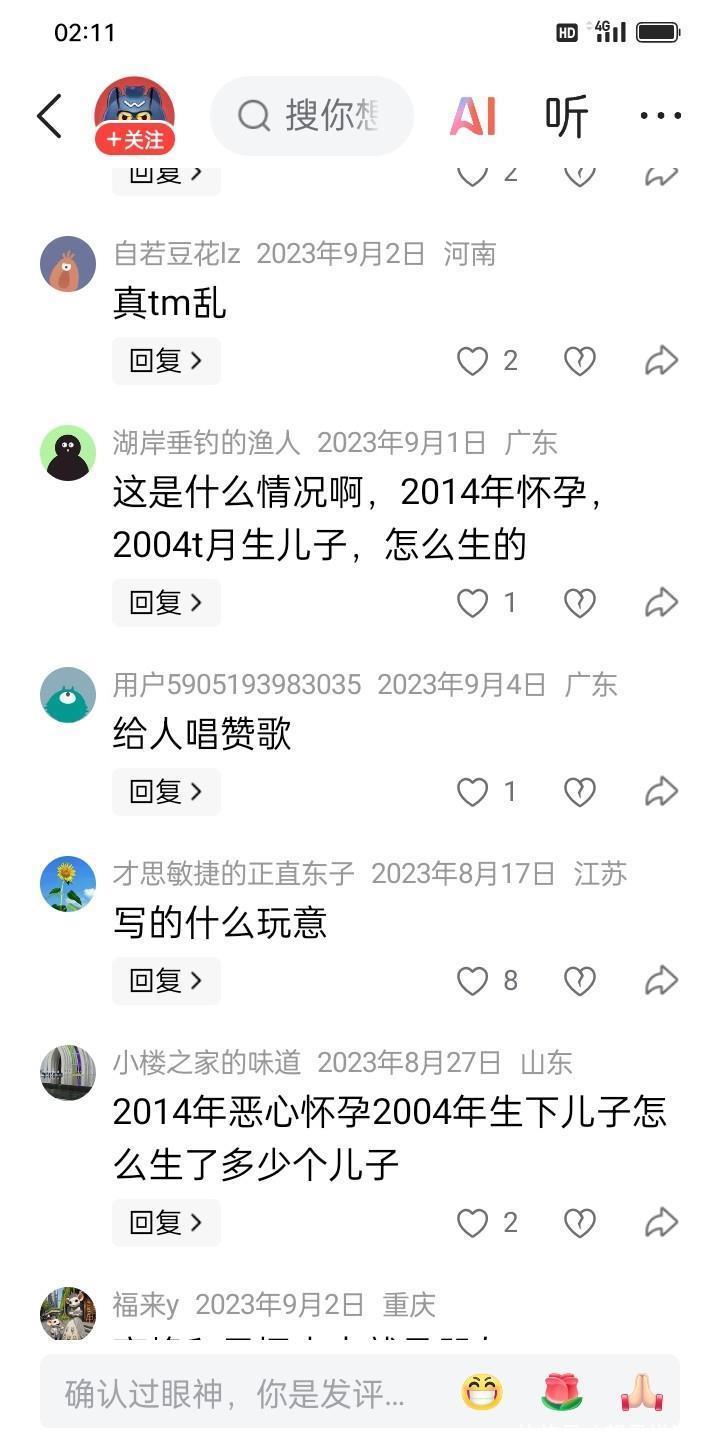Screen dimensions: 720x1450
Task: Reply to 湖岸垂钓的渔人's comment
Action: pyautogui.click(x=166, y=603)
